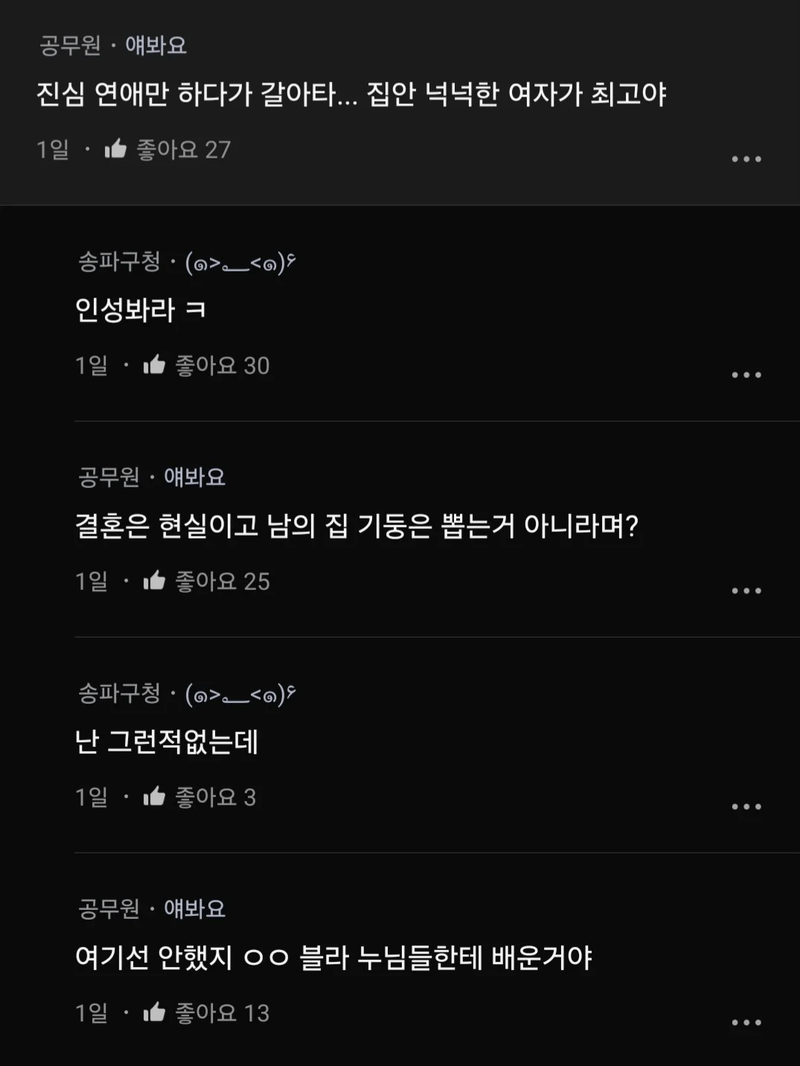Open options menu for 결혼은 현실이고 comment

tap(745, 590)
